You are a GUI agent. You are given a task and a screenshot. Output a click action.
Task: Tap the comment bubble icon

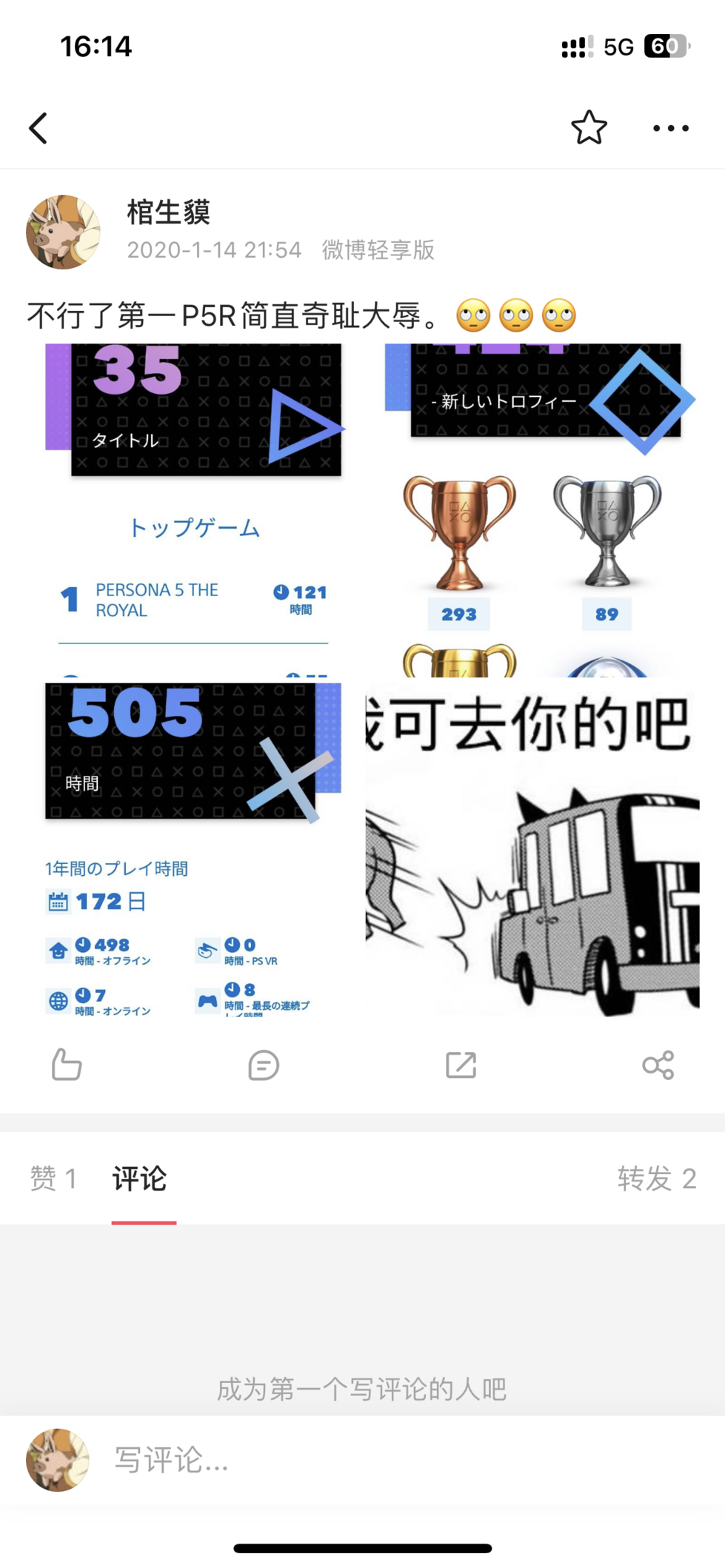click(x=264, y=1065)
